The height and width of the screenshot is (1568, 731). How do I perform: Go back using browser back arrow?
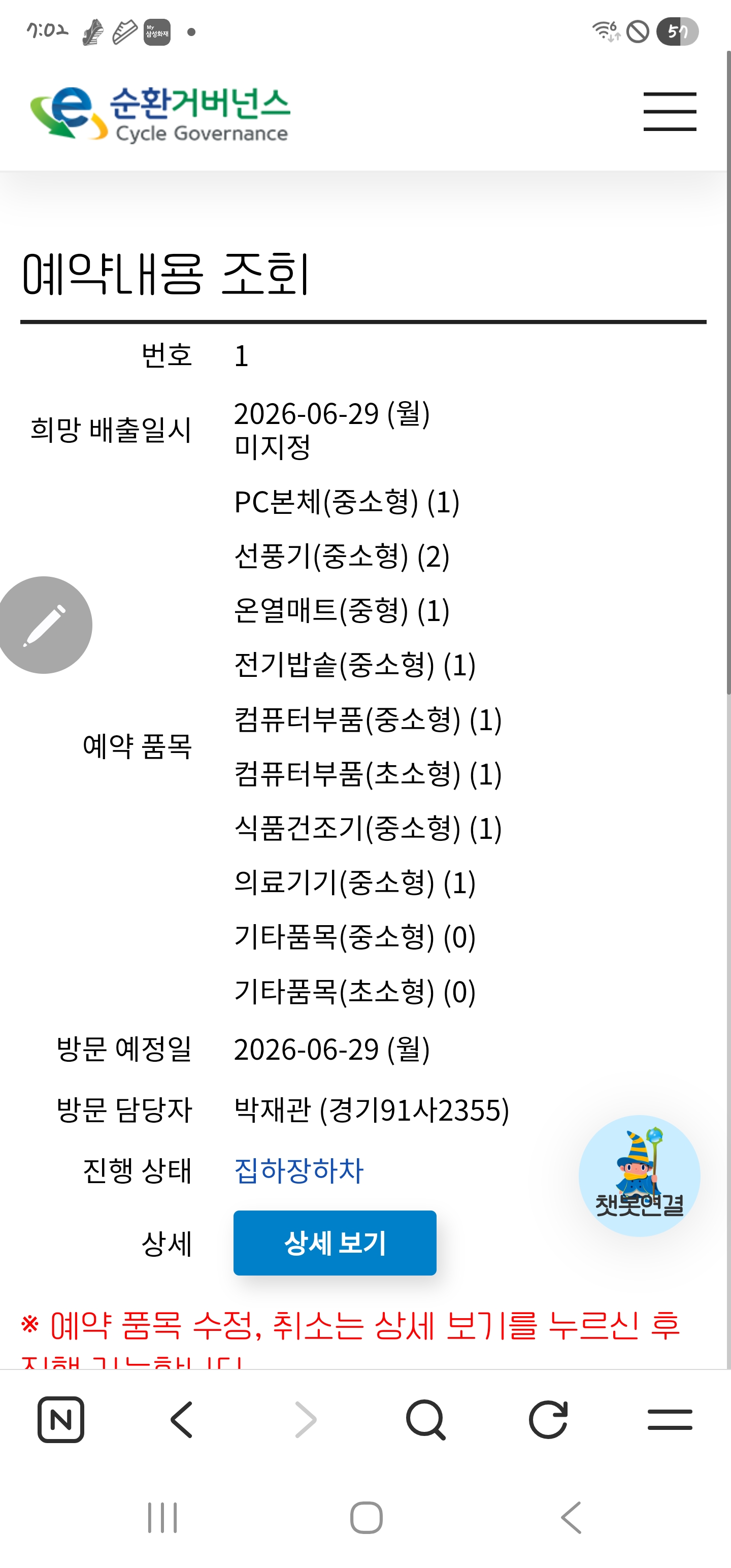[x=181, y=1420]
